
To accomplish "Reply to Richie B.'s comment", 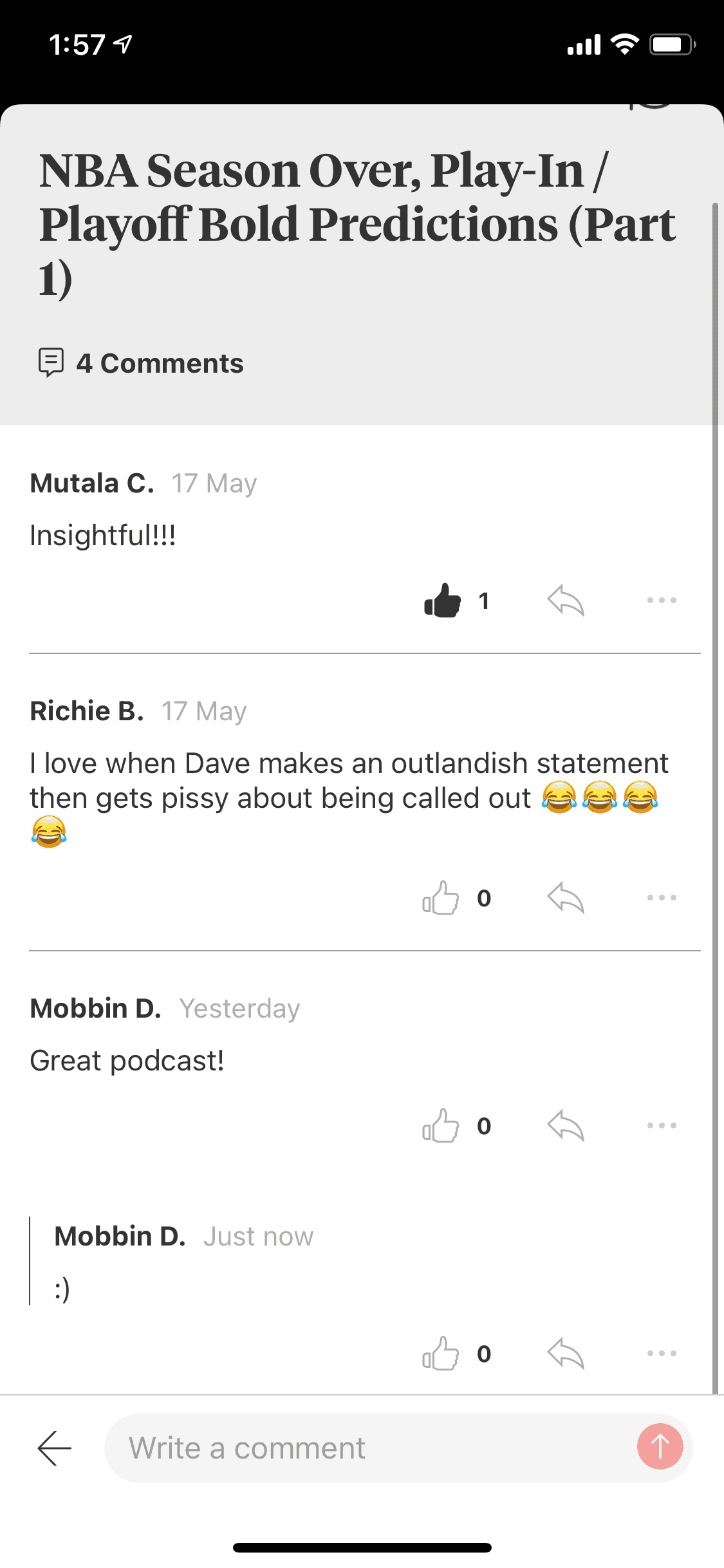I will point(566,898).
